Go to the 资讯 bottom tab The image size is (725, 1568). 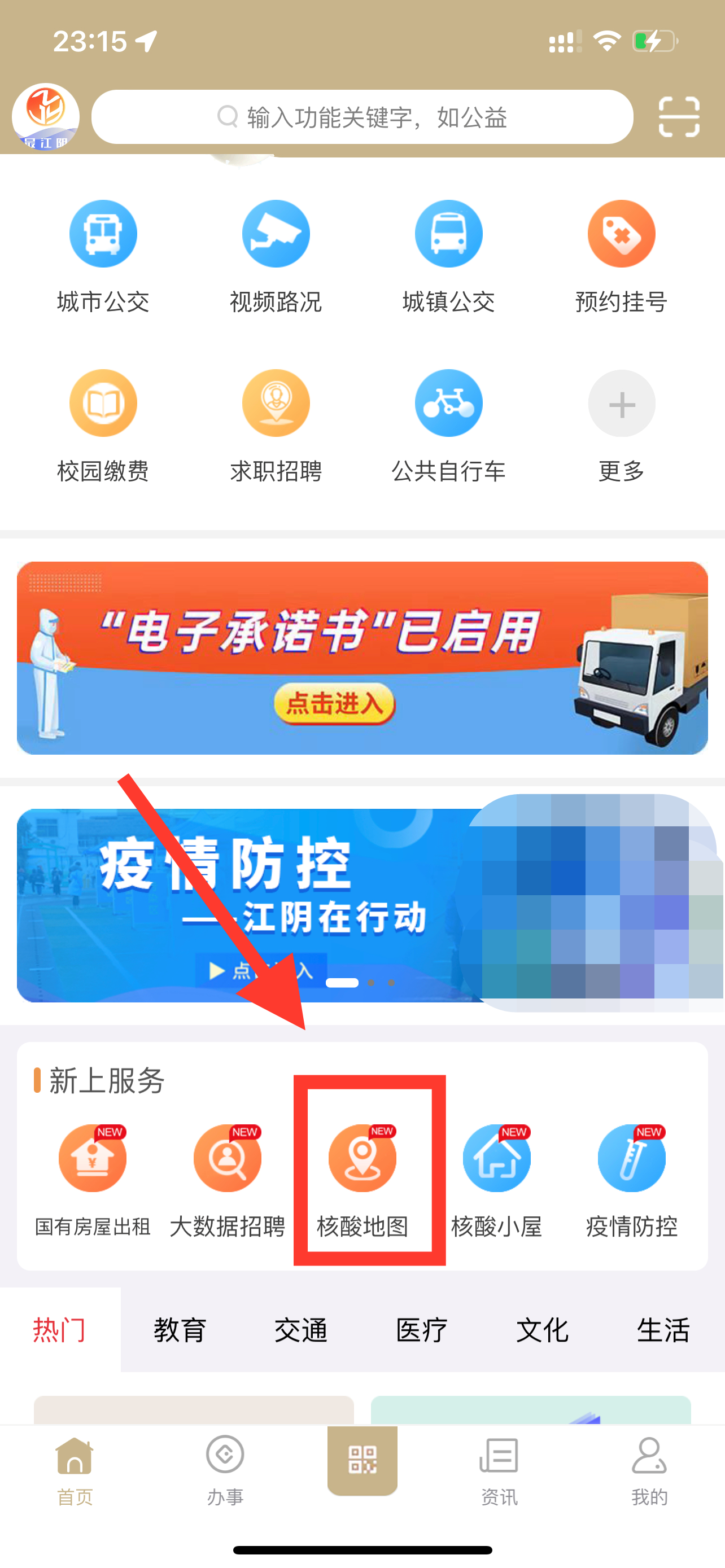(499, 1469)
